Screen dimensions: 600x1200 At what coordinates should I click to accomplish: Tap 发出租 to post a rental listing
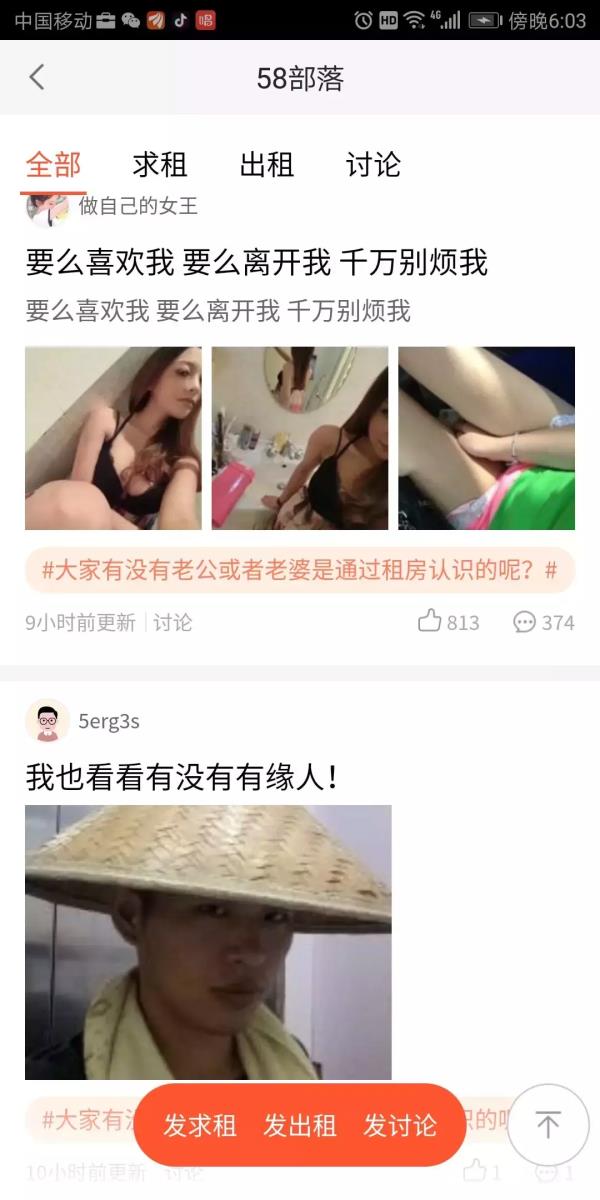(300, 1125)
